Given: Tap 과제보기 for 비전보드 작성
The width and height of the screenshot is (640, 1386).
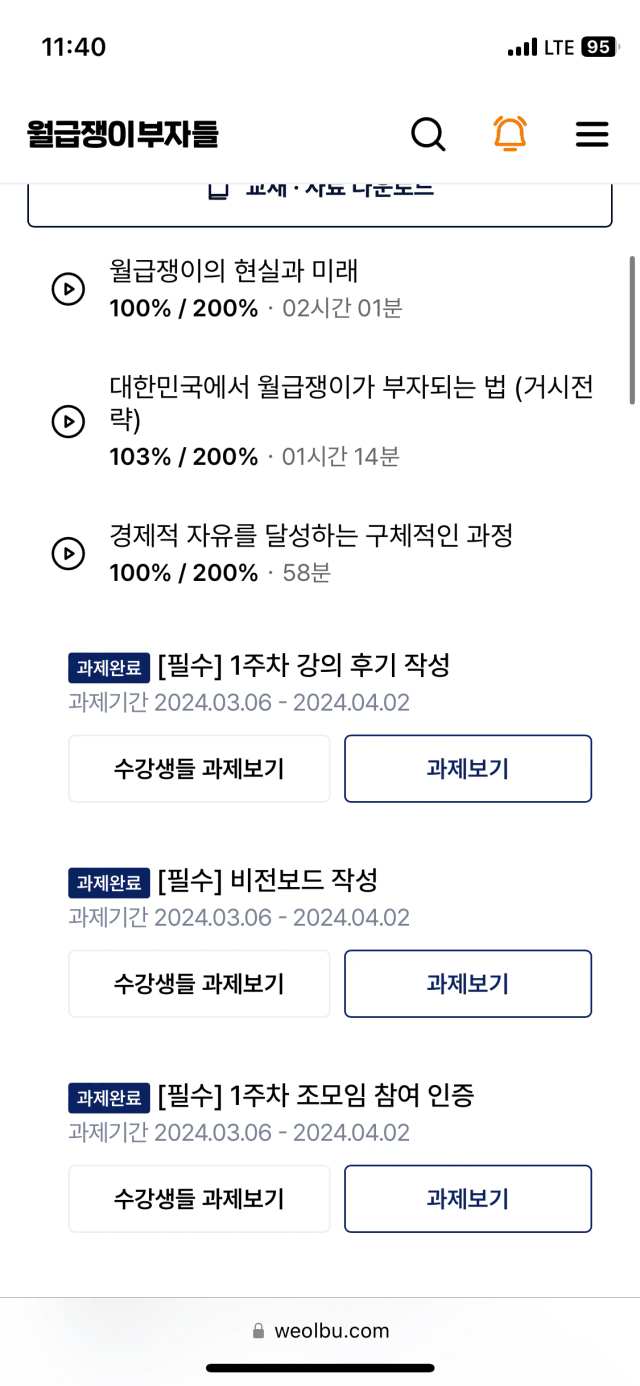Looking at the screenshot, I should point(468,984).
